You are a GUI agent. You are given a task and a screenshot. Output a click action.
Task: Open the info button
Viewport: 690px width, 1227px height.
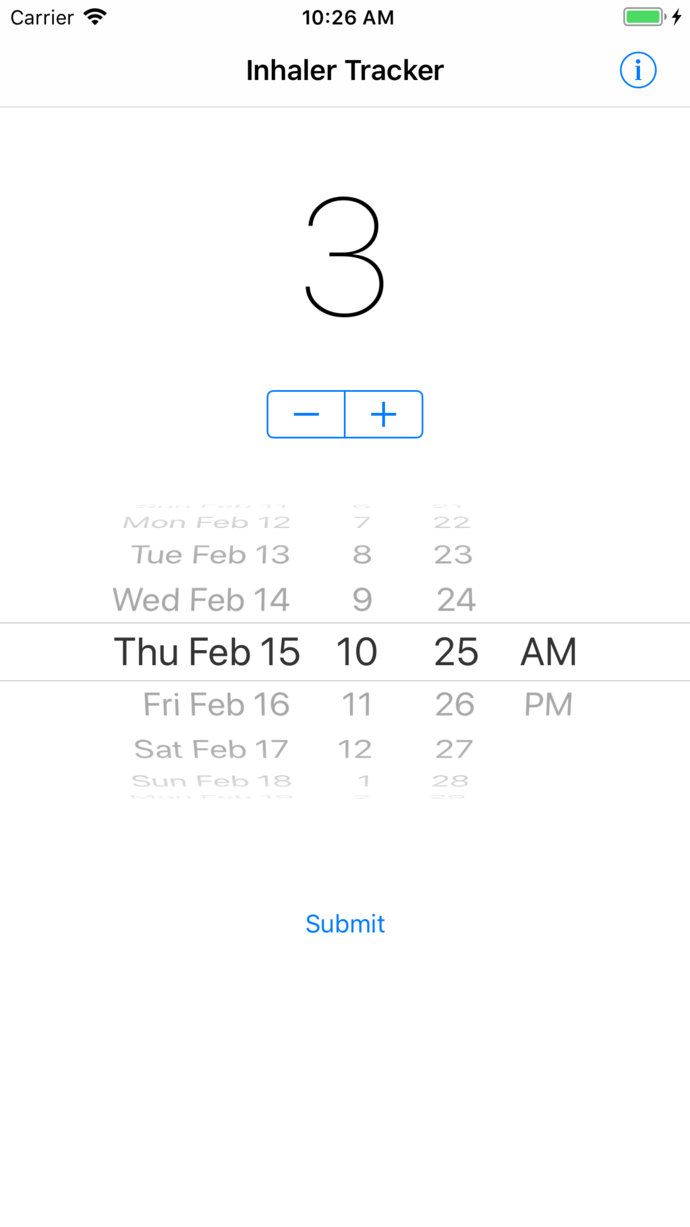638,70
